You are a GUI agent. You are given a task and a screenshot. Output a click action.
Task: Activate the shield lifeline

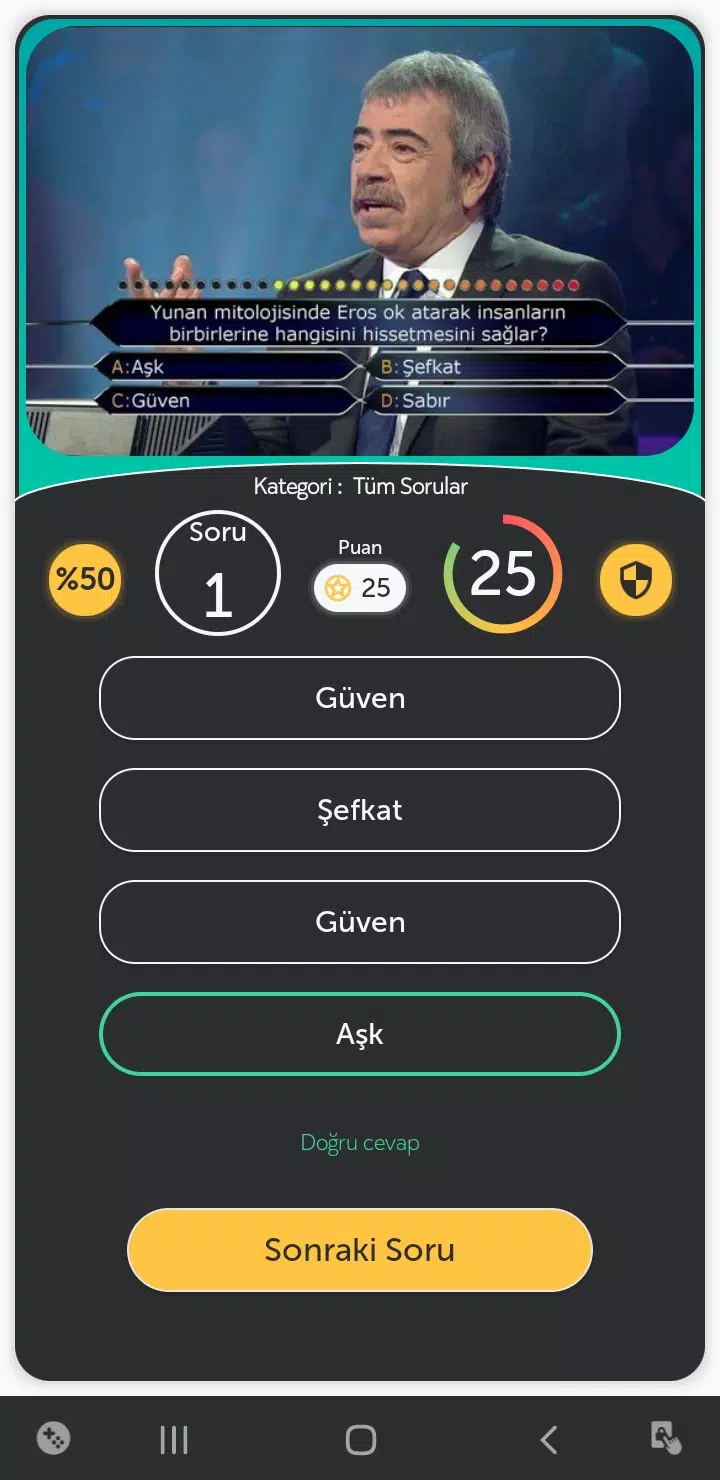pyautogui.click(x=635, y=579)
